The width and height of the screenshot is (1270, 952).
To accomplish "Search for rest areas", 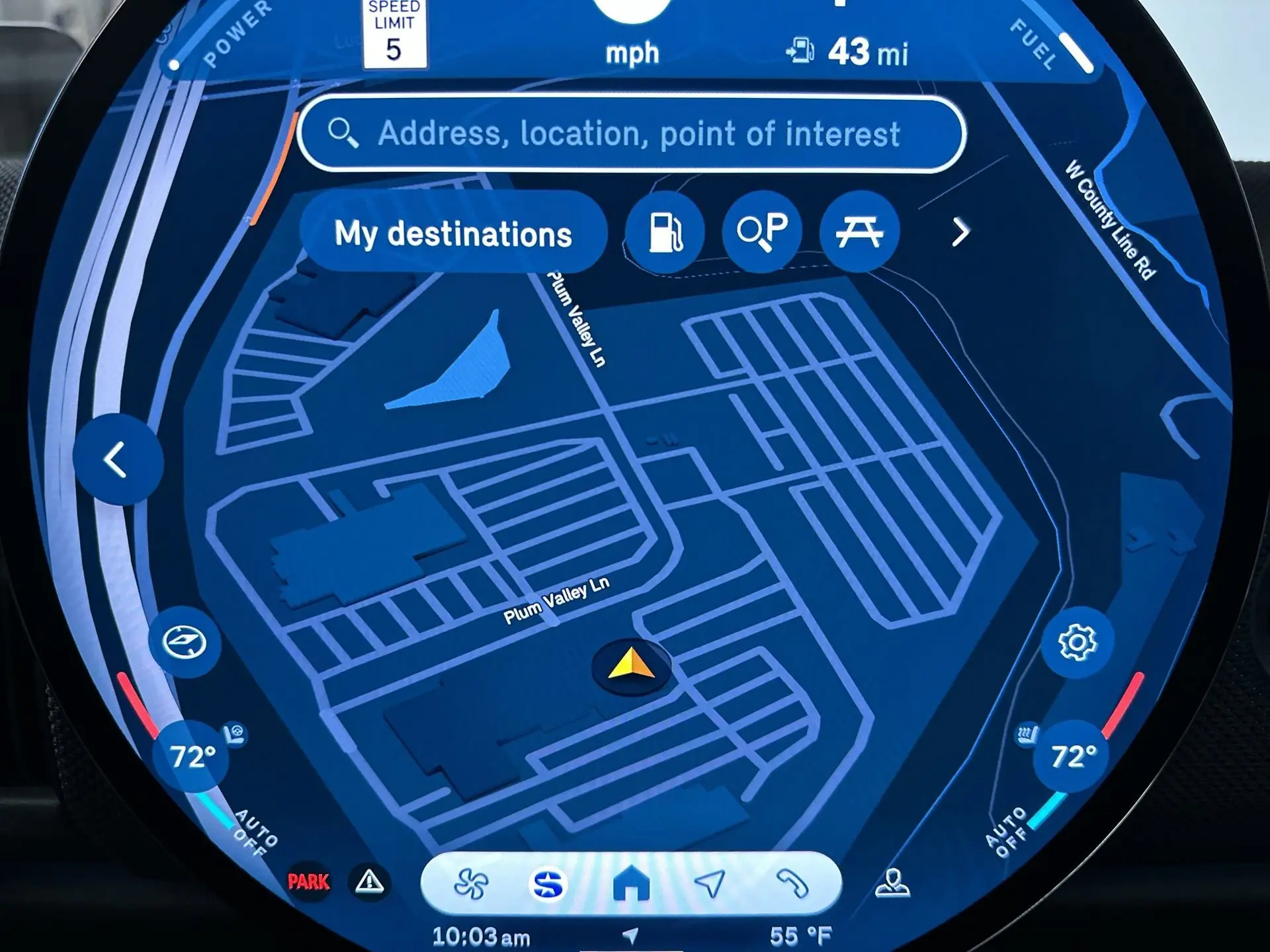I will coord(859,232).
